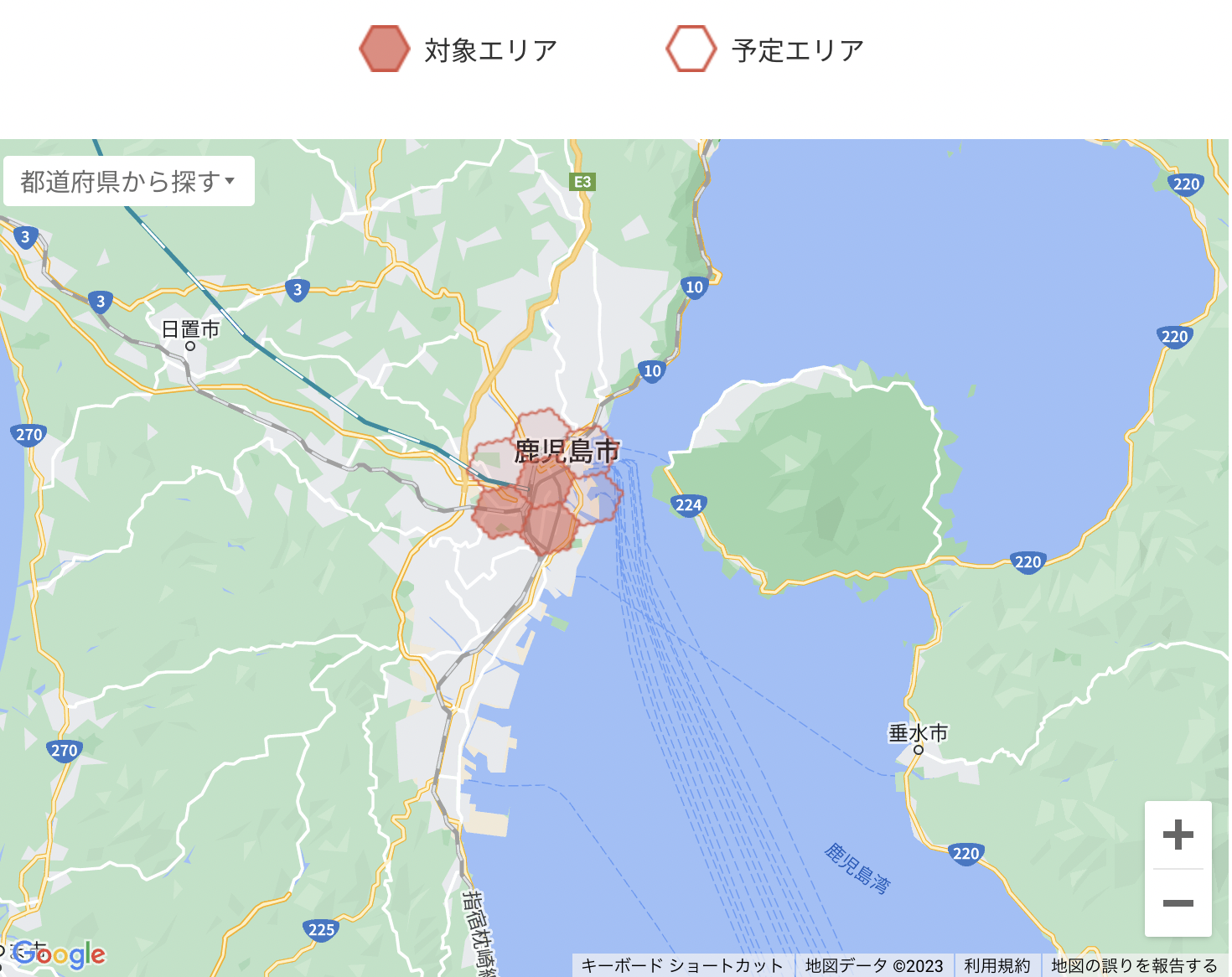This screenshot has width=1232, height=977.
Task: Open the 利用規約 link
Action: pyautogui.click(x=996, y=965)
